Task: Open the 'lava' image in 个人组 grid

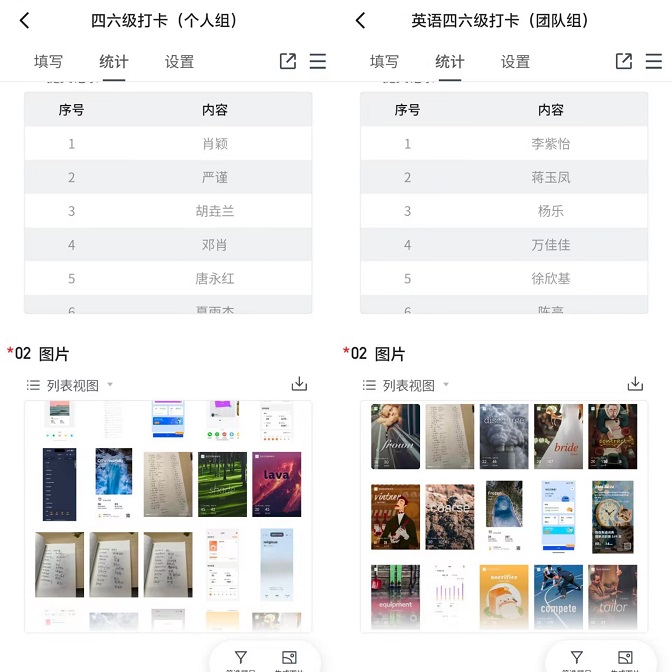Action: point(276,485)
